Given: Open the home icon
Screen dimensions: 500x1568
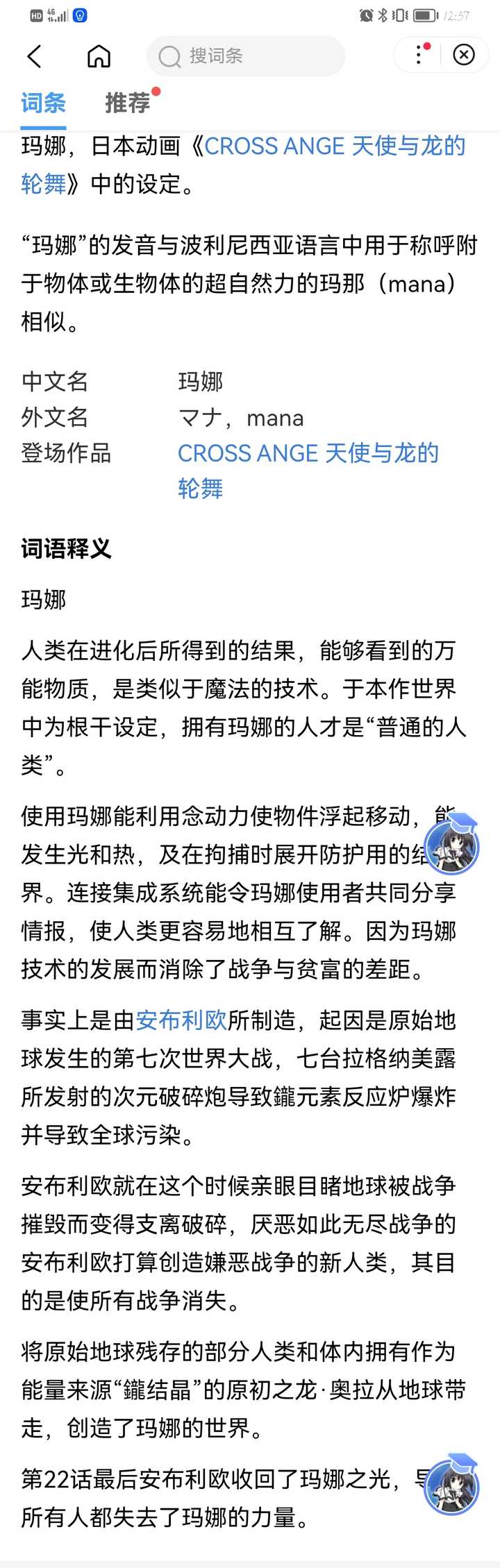Looking at the screenshot, I should [x=99, y=56].
